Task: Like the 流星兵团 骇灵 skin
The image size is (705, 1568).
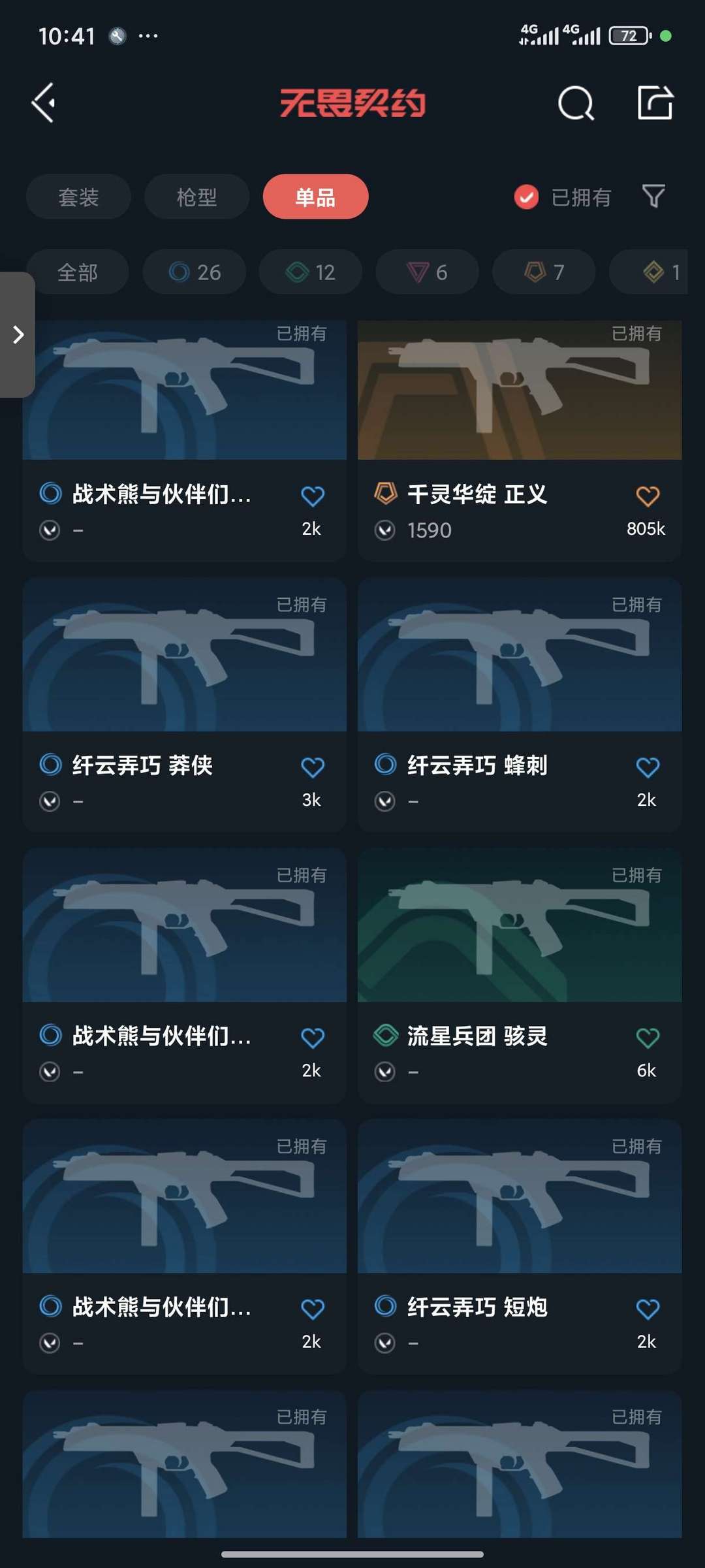Action: 648,1038
